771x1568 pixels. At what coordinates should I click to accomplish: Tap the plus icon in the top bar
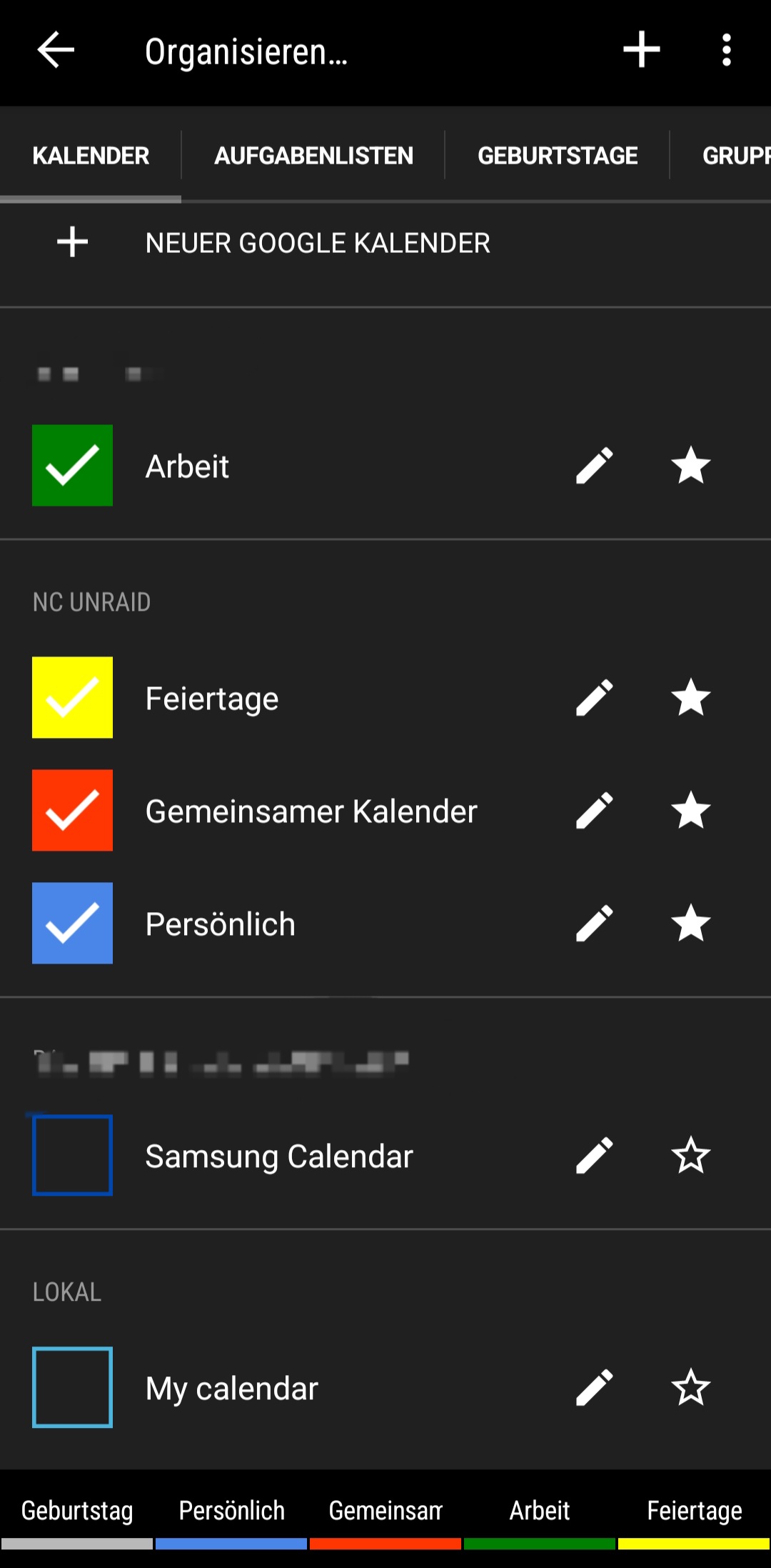click(x=641, y=50)
